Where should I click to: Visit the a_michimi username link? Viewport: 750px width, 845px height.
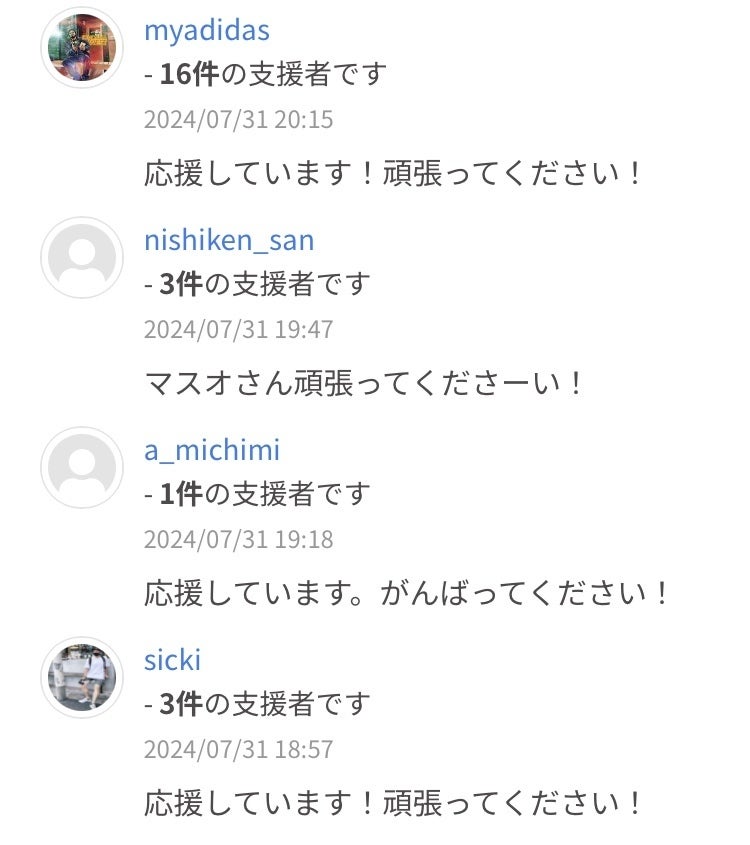point(212,450)
